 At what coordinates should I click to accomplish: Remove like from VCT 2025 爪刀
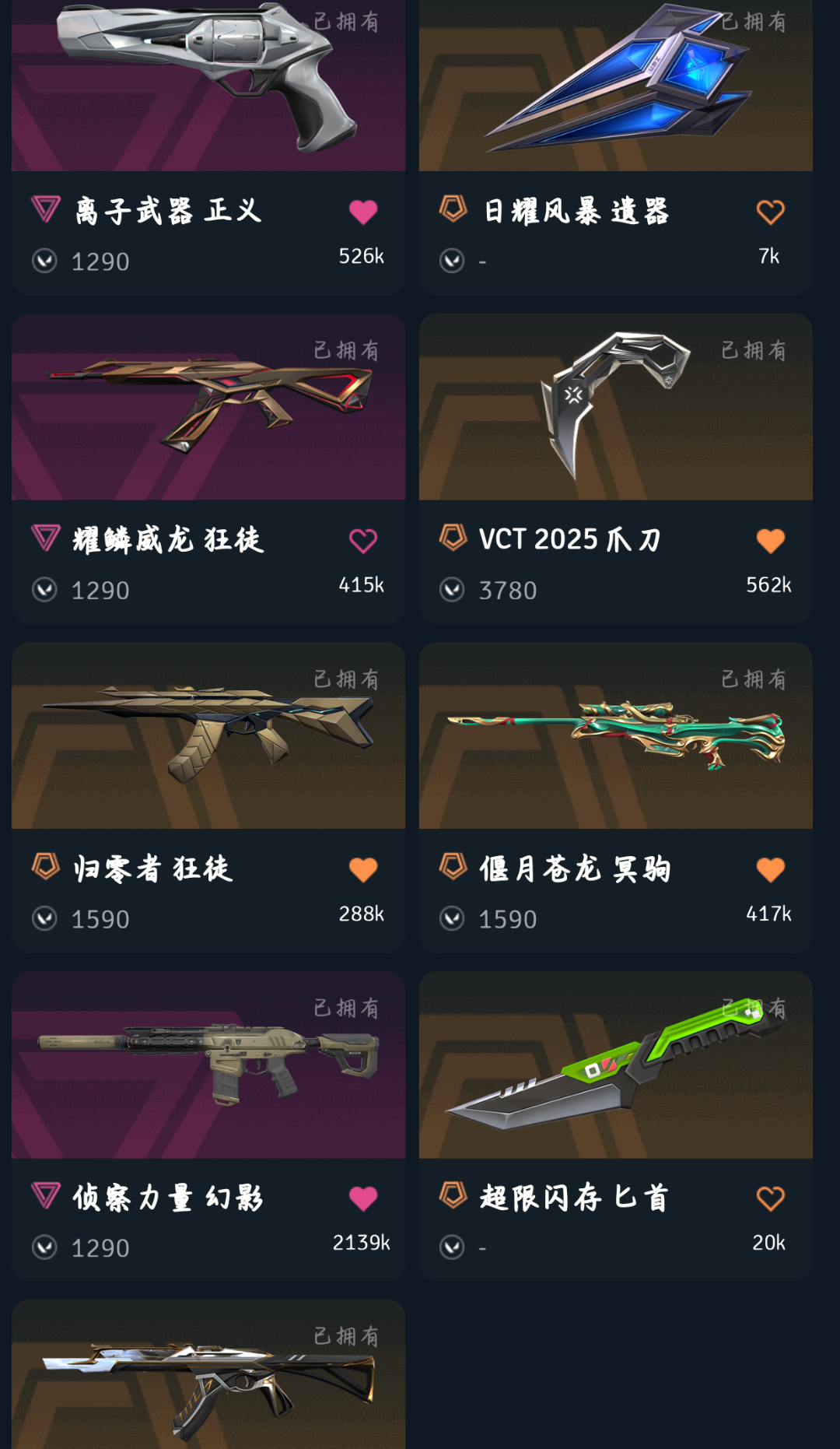point(770,541)
